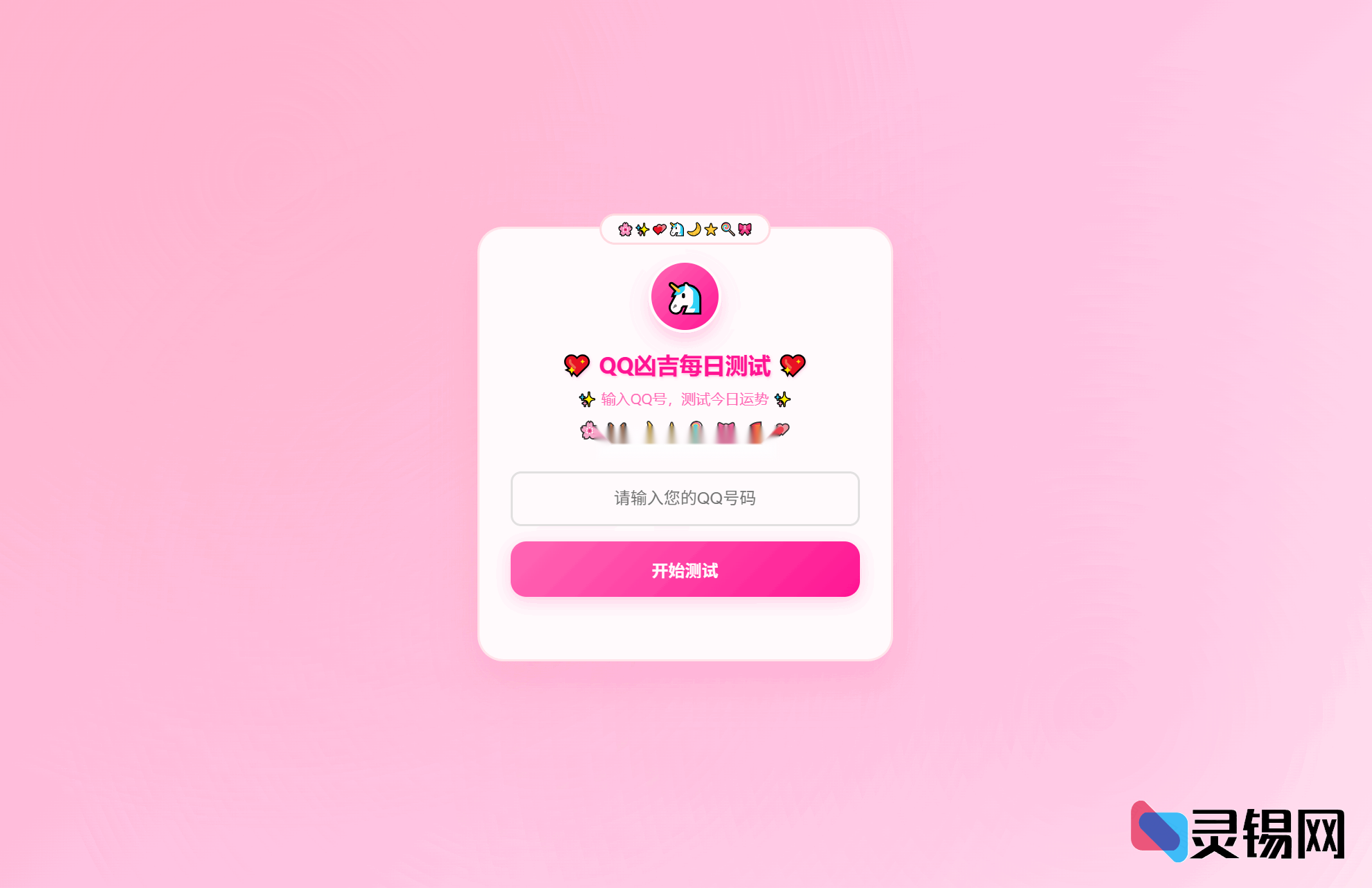The image size is (1372, 888).
Task: Focus the QQ number input field
Action: [685, 498]
